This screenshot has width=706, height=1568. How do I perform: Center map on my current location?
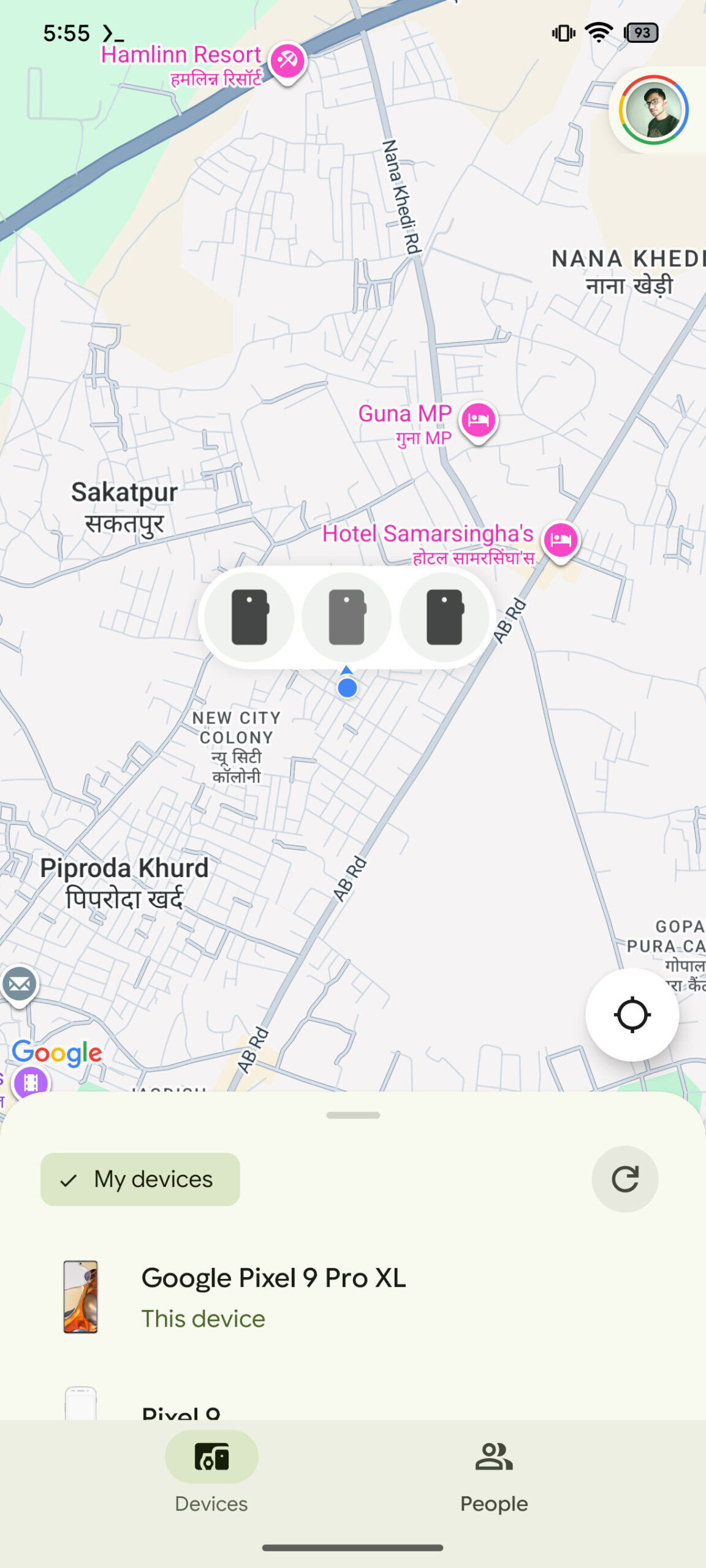(632, 1015)
